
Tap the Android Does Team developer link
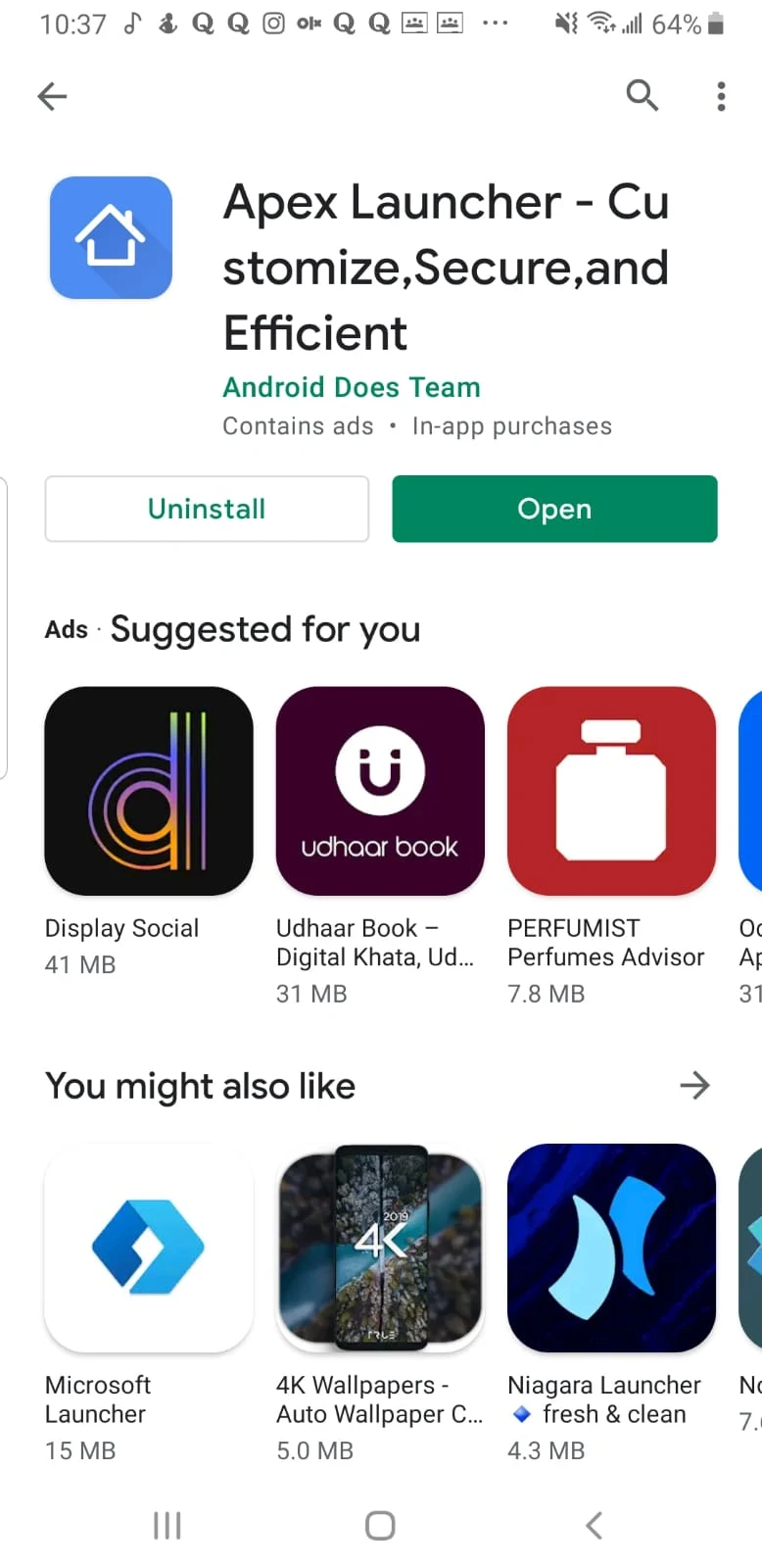(352, 387)
